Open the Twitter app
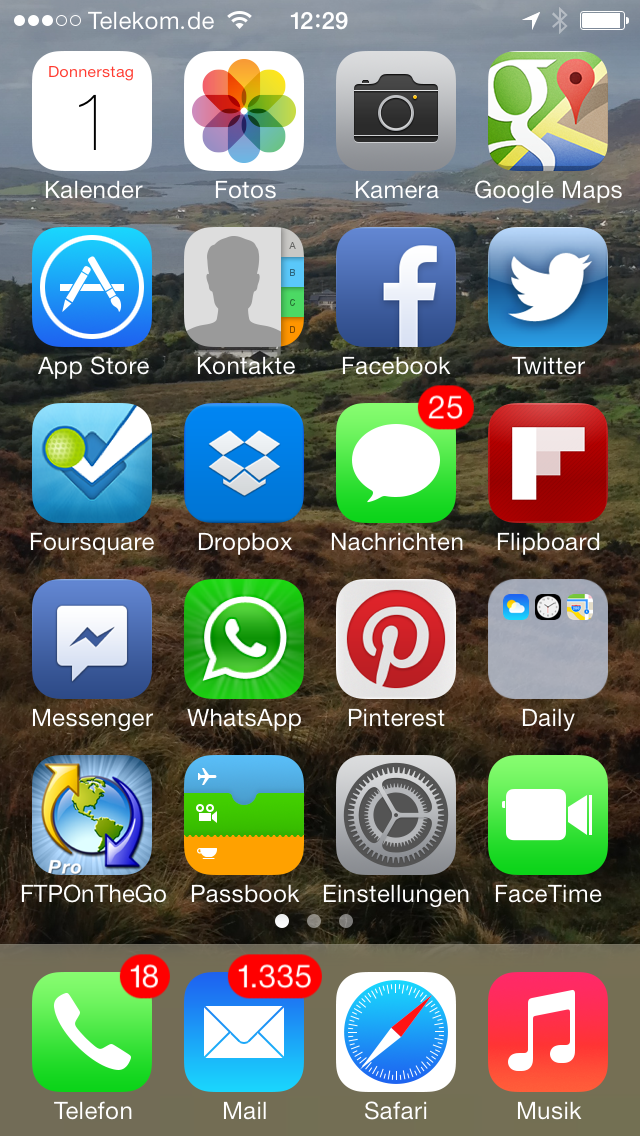Image resolution: width=640 pixels, height=1136 pixels. [548, 287]
